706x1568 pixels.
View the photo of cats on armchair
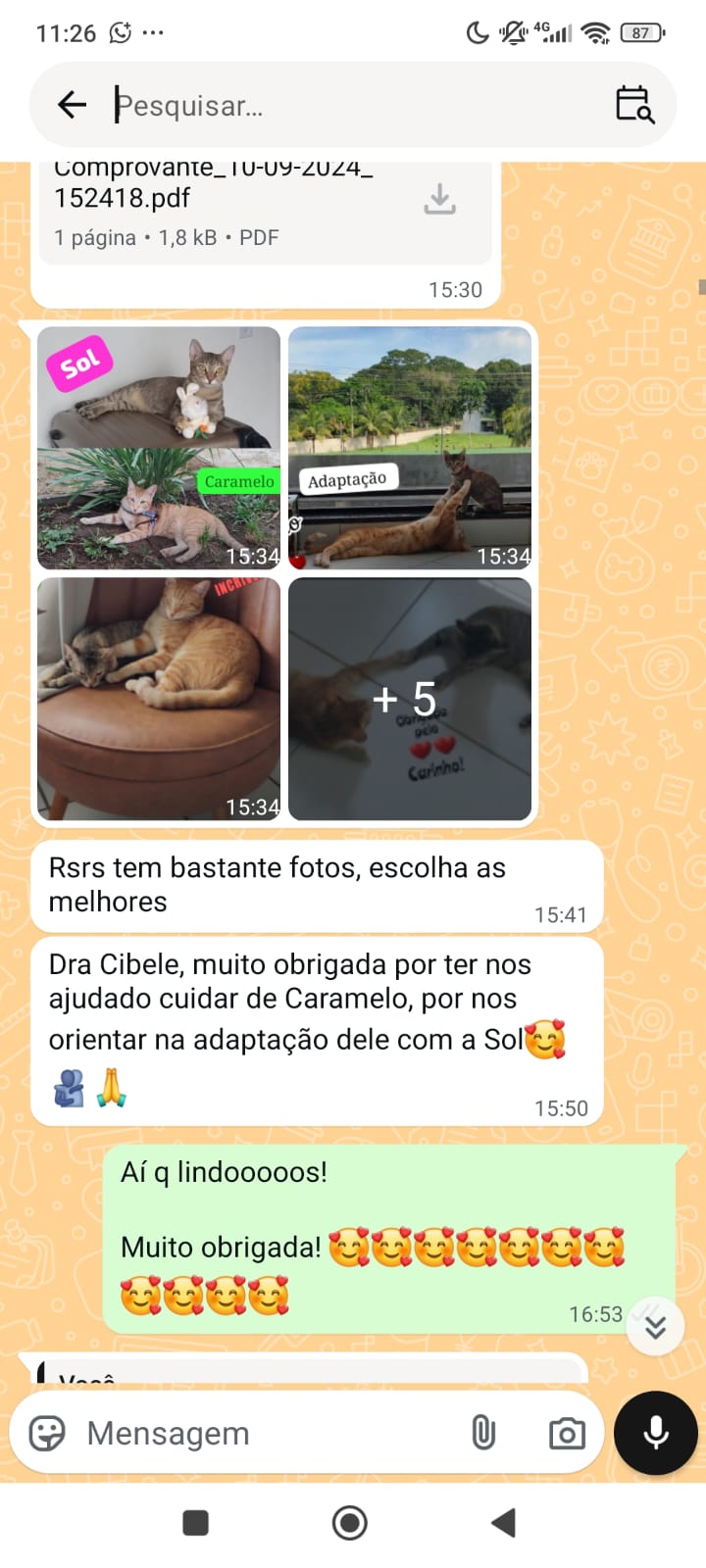159,699
